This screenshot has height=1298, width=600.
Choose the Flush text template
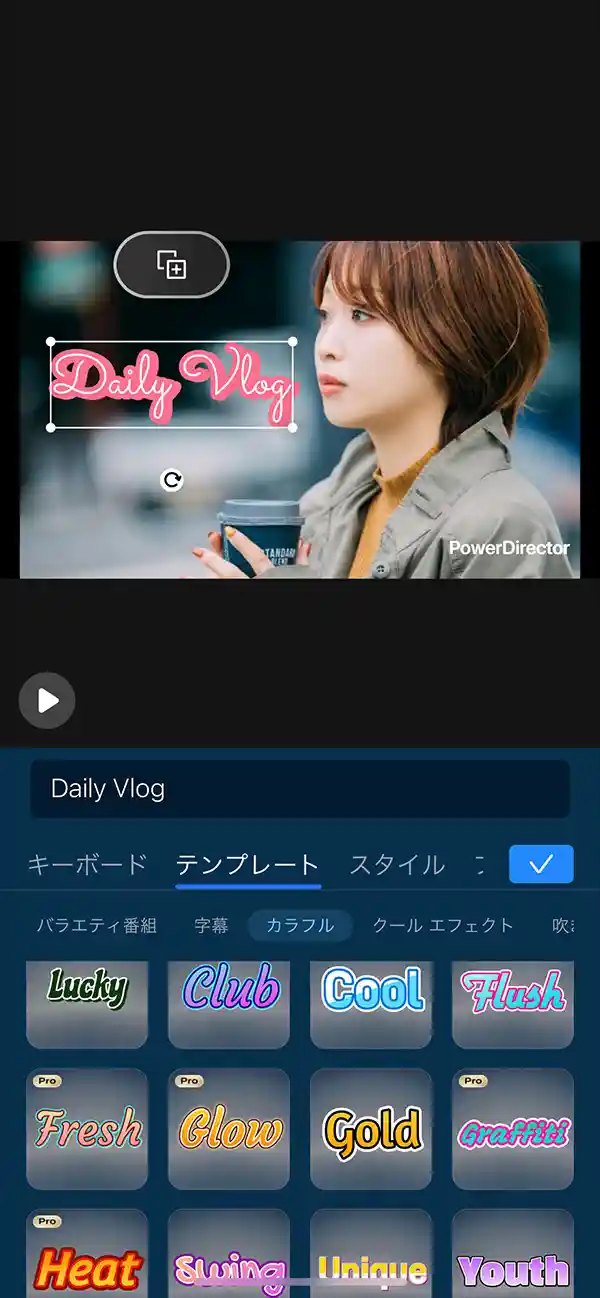coord(513,1000)
